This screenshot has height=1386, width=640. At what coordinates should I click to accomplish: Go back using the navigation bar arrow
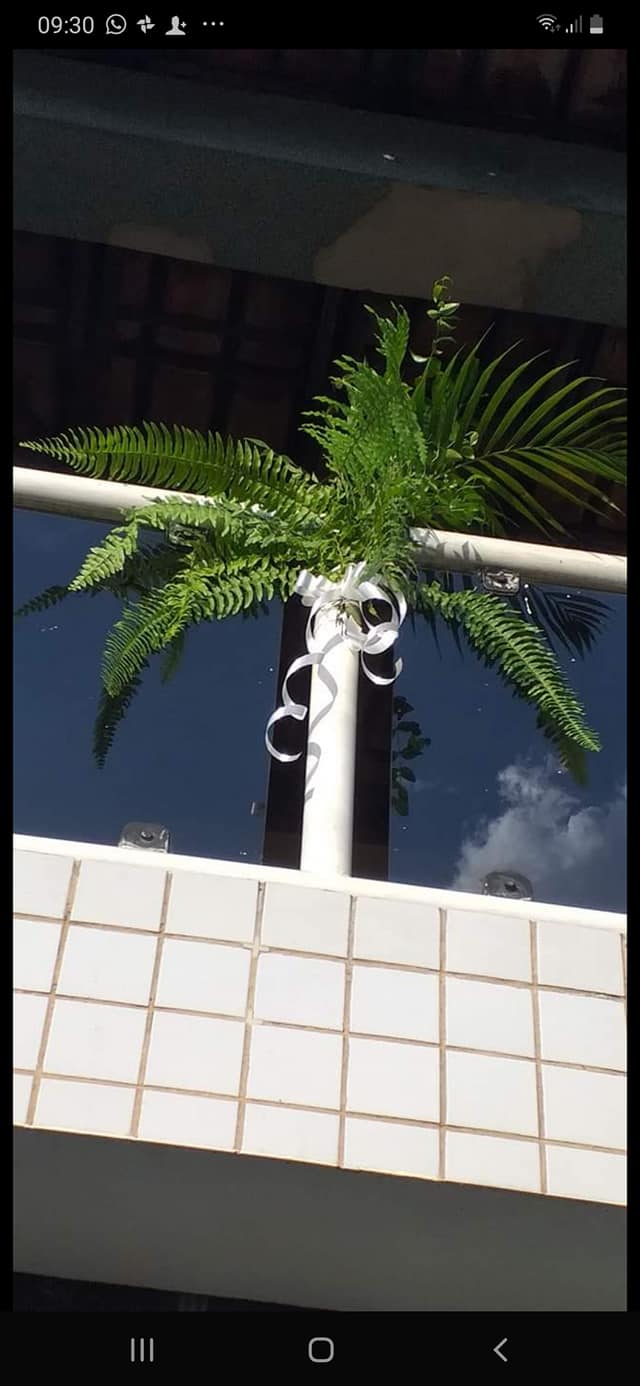point(500,1350)
